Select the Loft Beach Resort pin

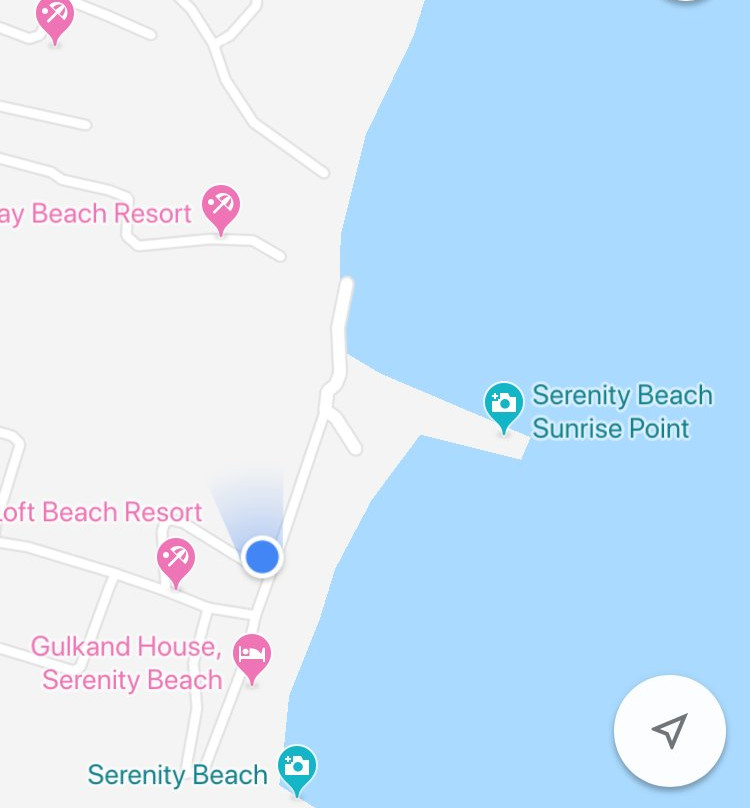pyautogui.click(x=176, y=561)
